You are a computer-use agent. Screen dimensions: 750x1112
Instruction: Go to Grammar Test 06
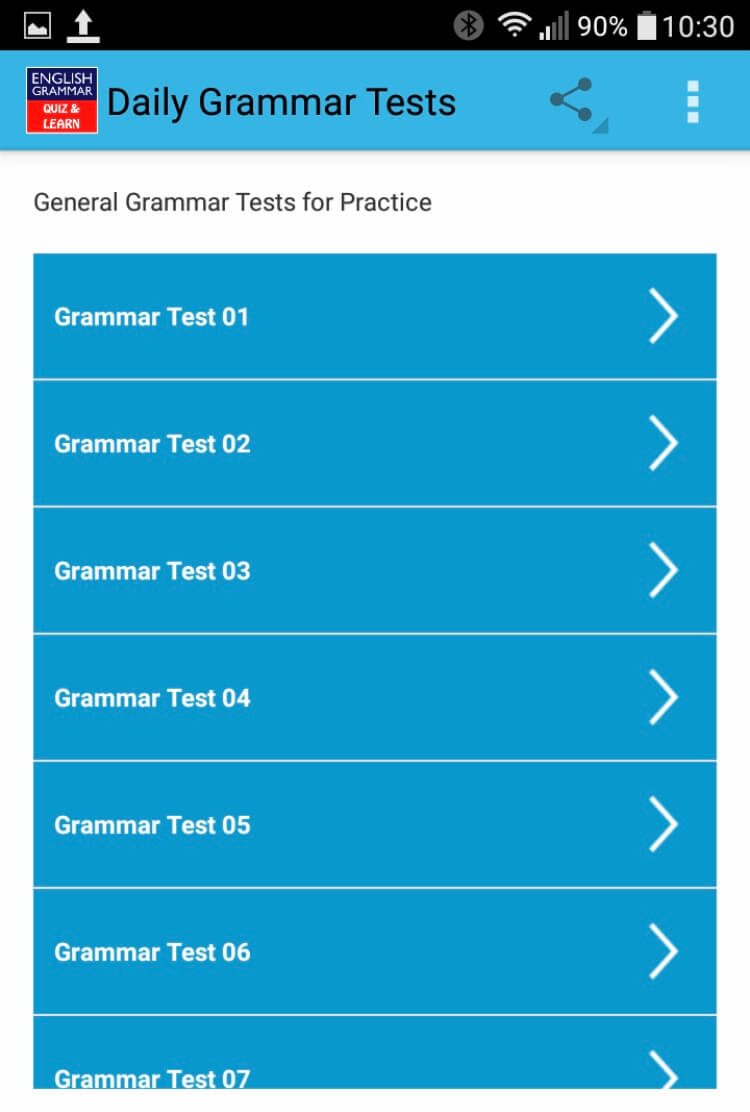coord(375,952)
